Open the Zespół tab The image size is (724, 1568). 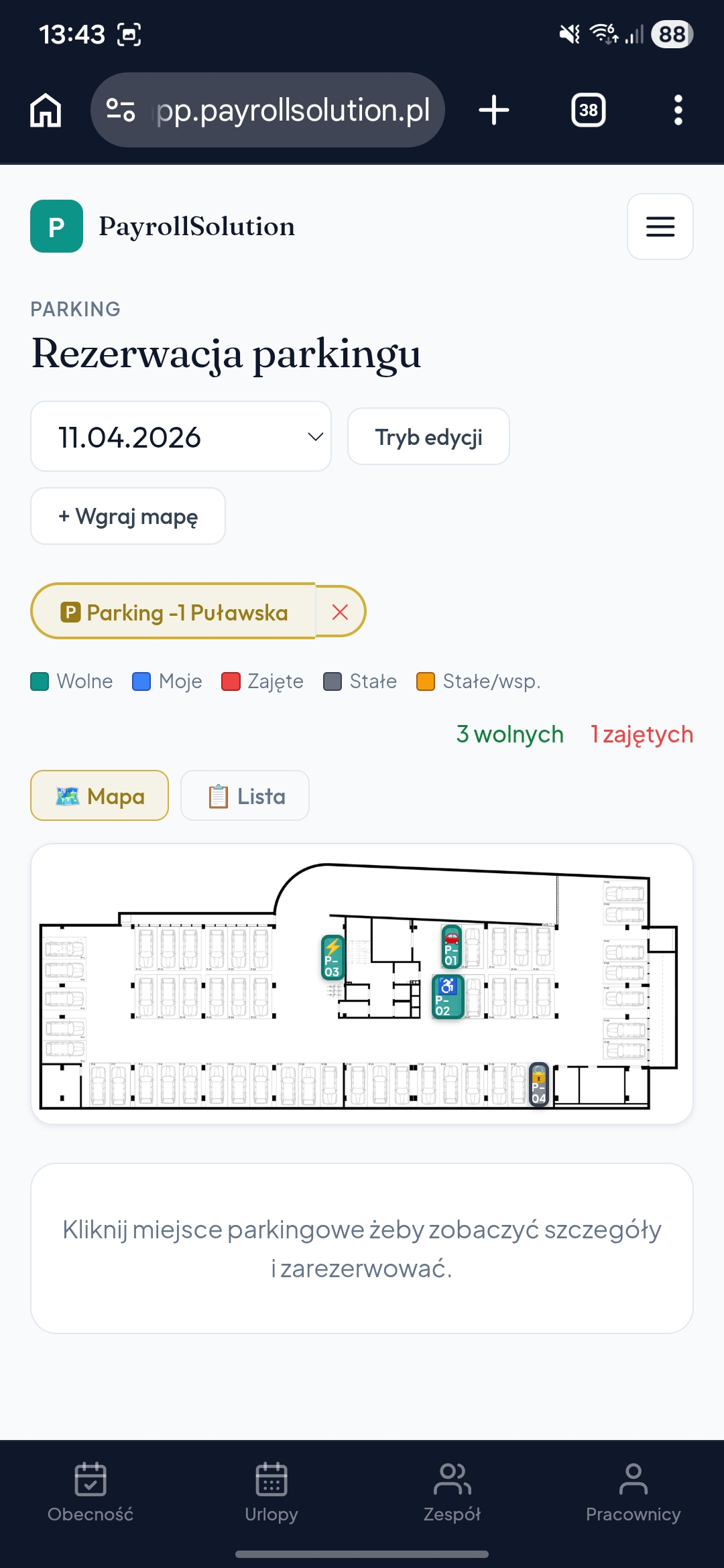click(452, 1492)
